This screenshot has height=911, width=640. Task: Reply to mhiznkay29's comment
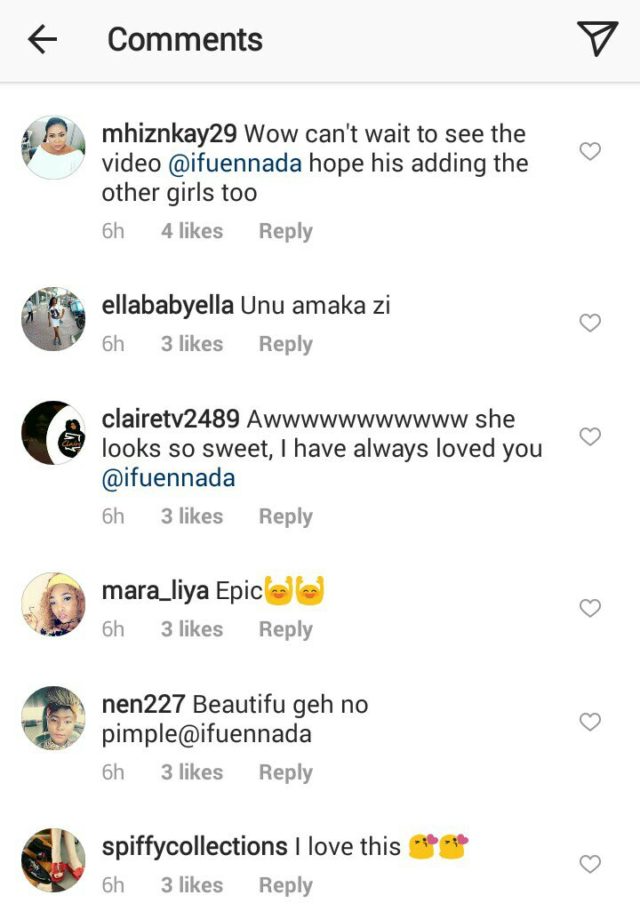pos(285,231)
